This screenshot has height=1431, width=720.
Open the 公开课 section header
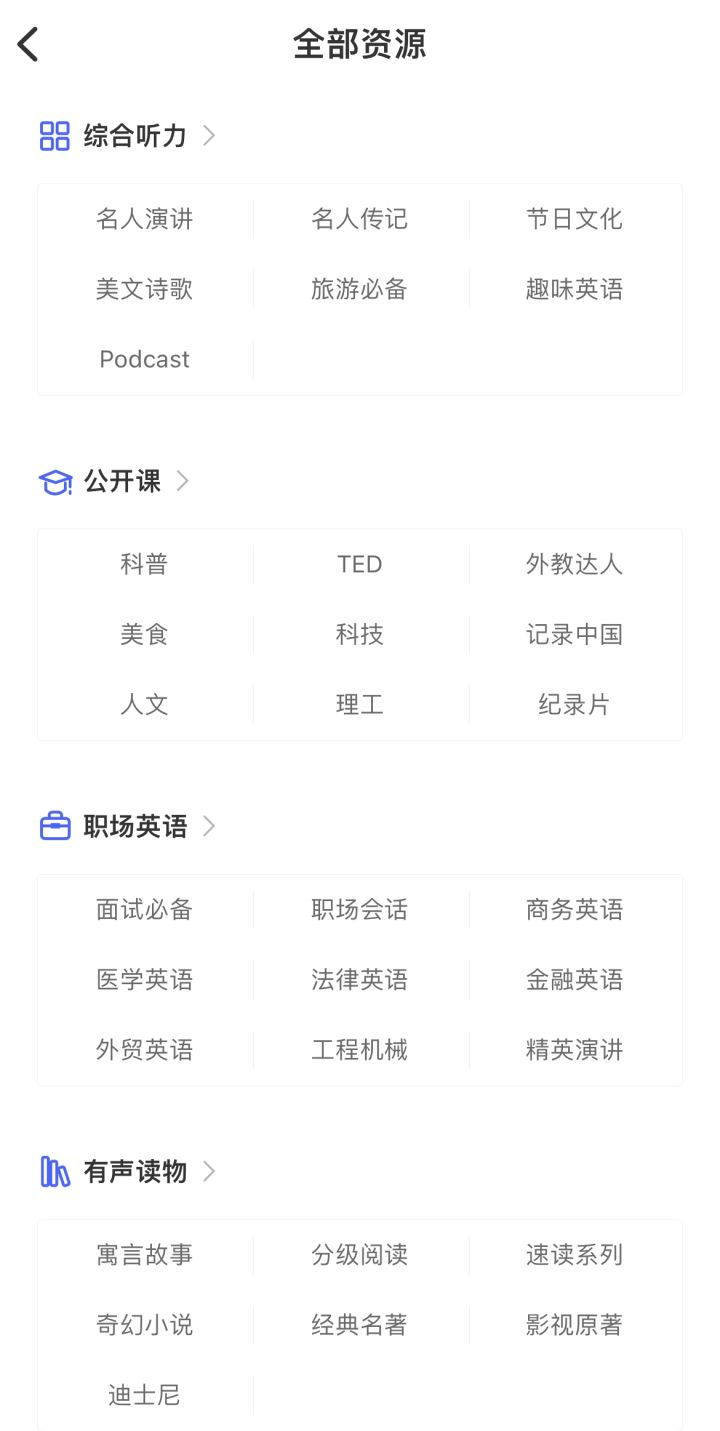click(x=114, y=481)
